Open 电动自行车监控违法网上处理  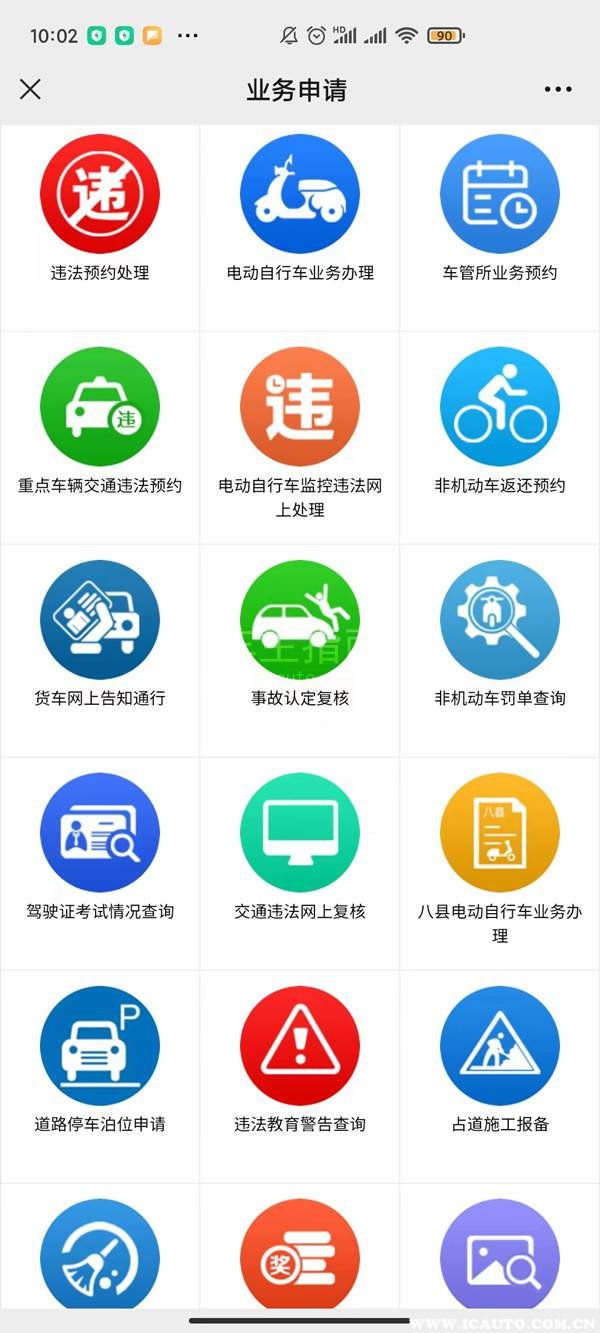coord(300,408)
